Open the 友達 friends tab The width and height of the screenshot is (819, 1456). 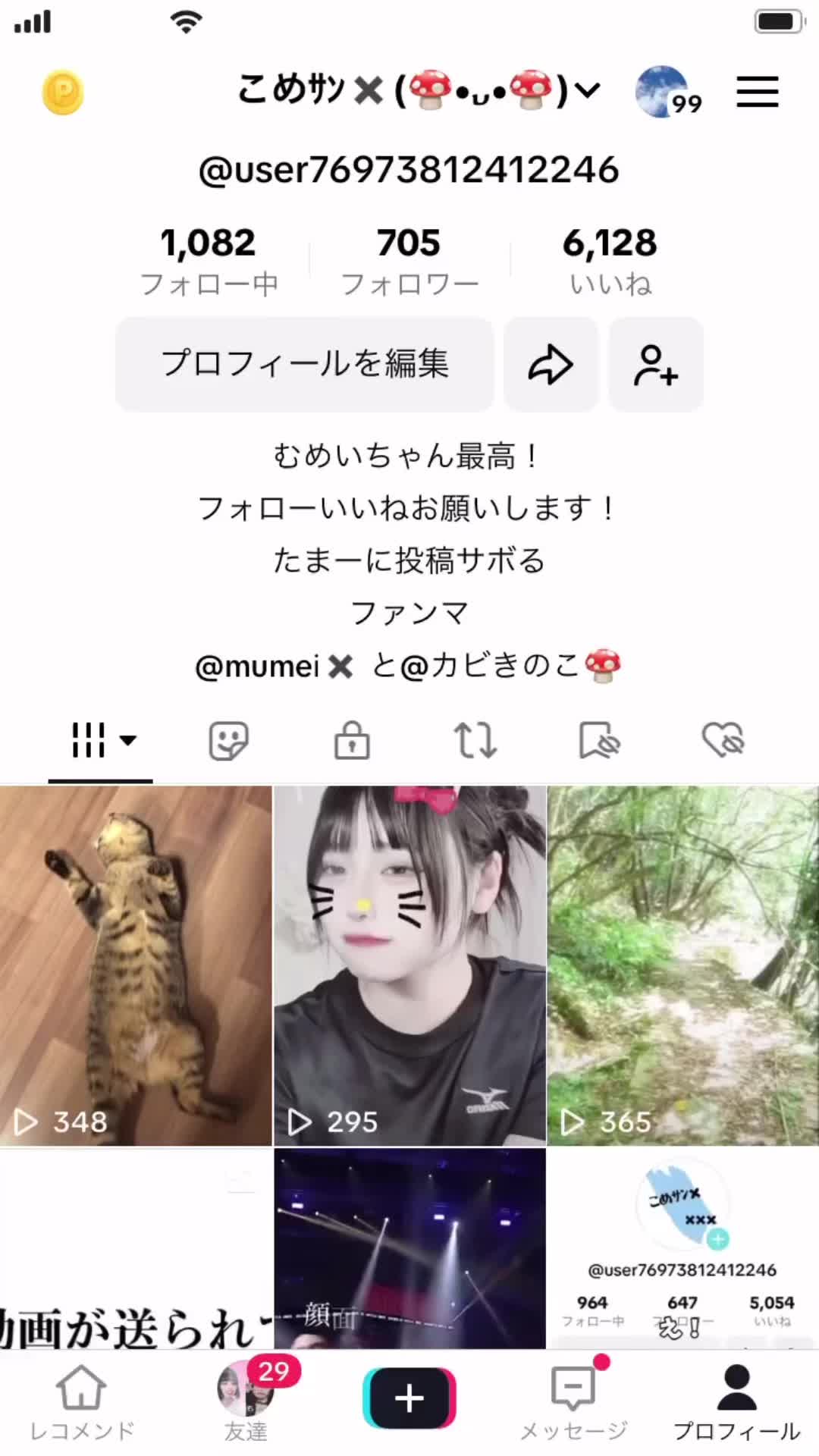(x=246, y=1403)
